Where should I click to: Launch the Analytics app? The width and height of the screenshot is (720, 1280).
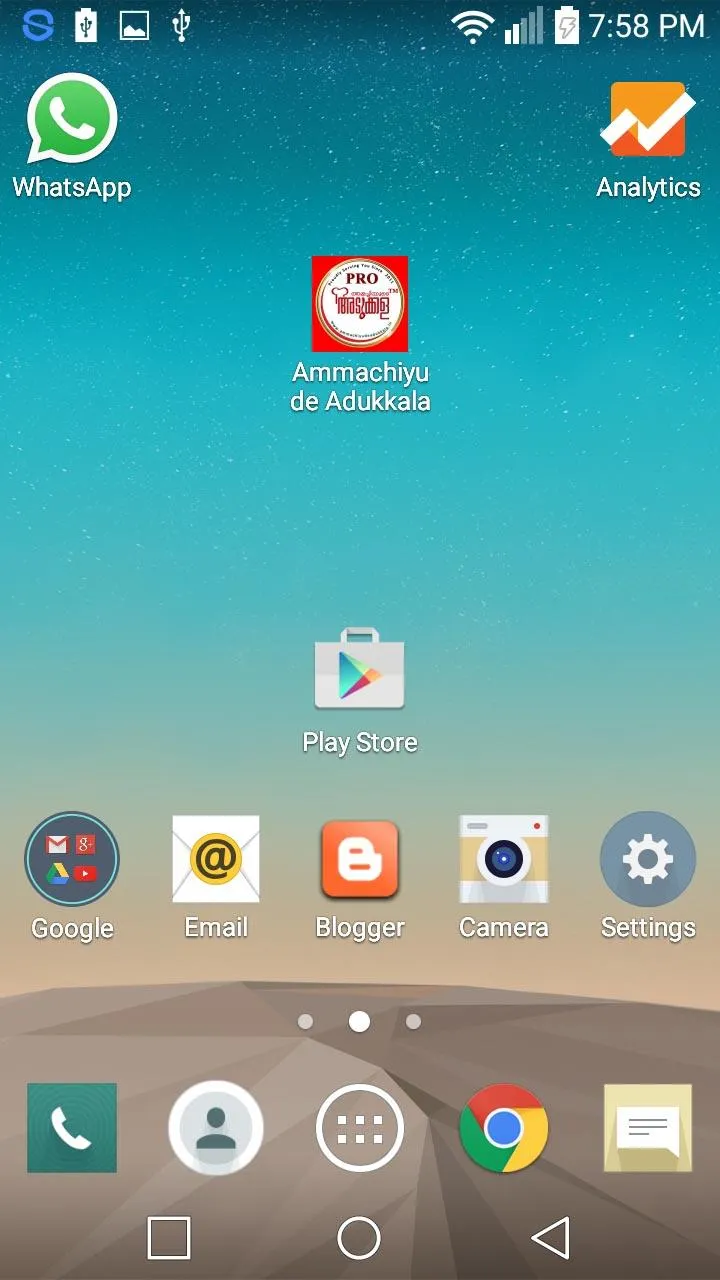coord(648,120)
